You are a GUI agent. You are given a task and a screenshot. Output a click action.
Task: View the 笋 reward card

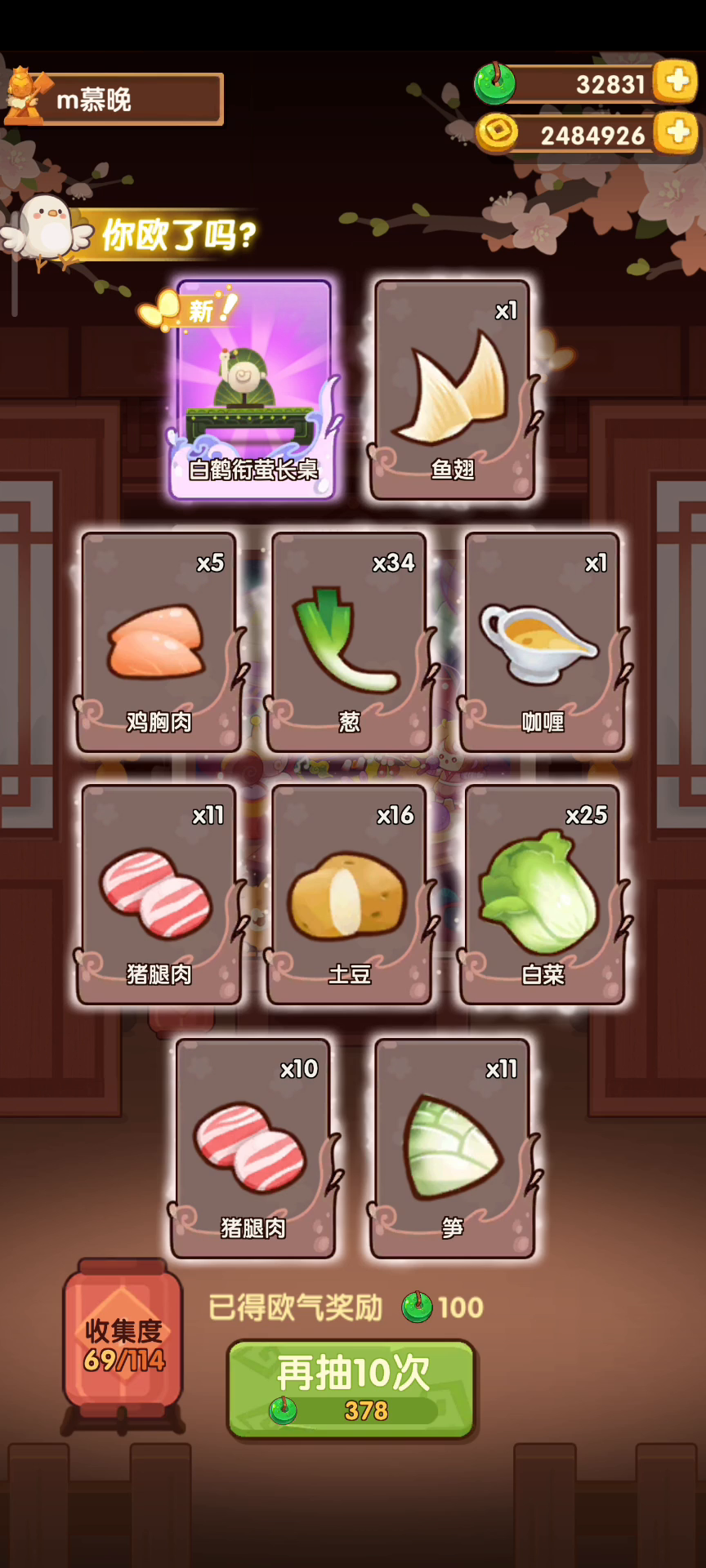(x=453, y=1148)
